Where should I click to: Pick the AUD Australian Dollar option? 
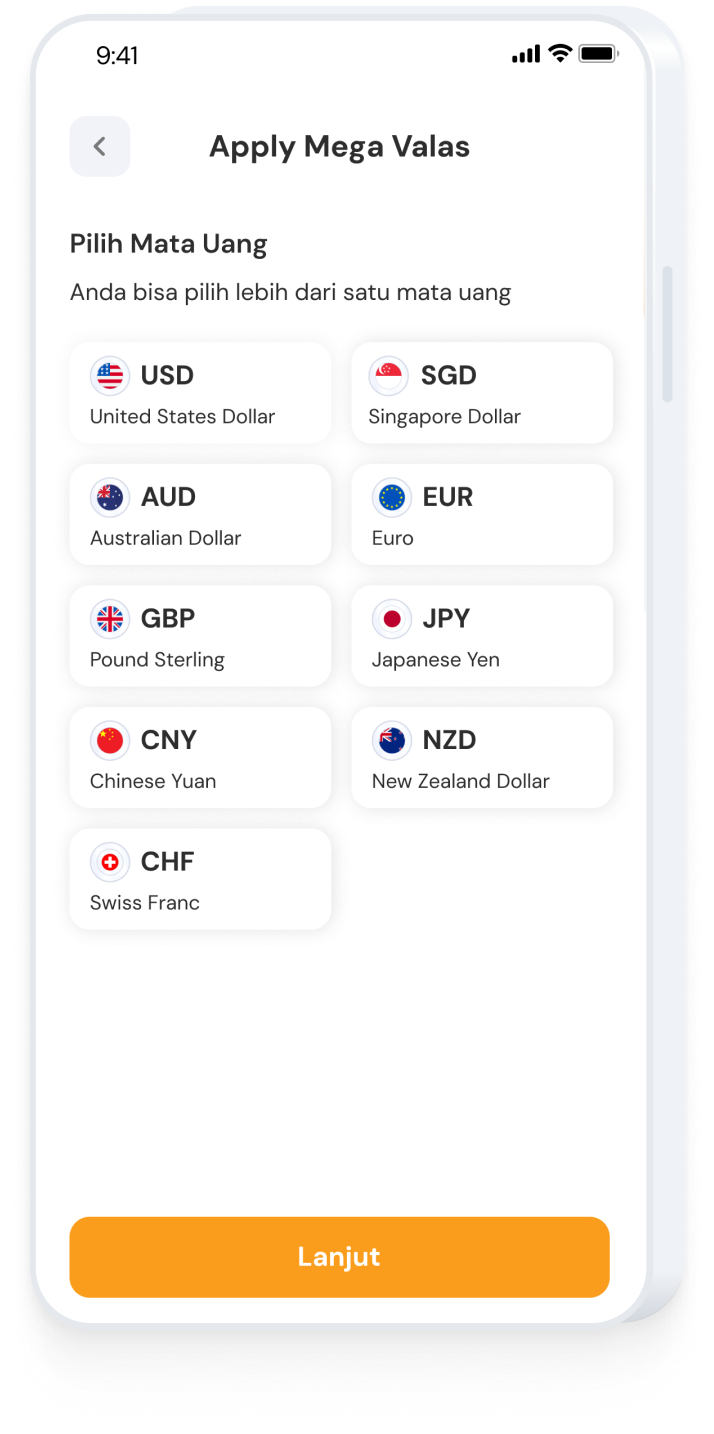(x=200, y=514)
